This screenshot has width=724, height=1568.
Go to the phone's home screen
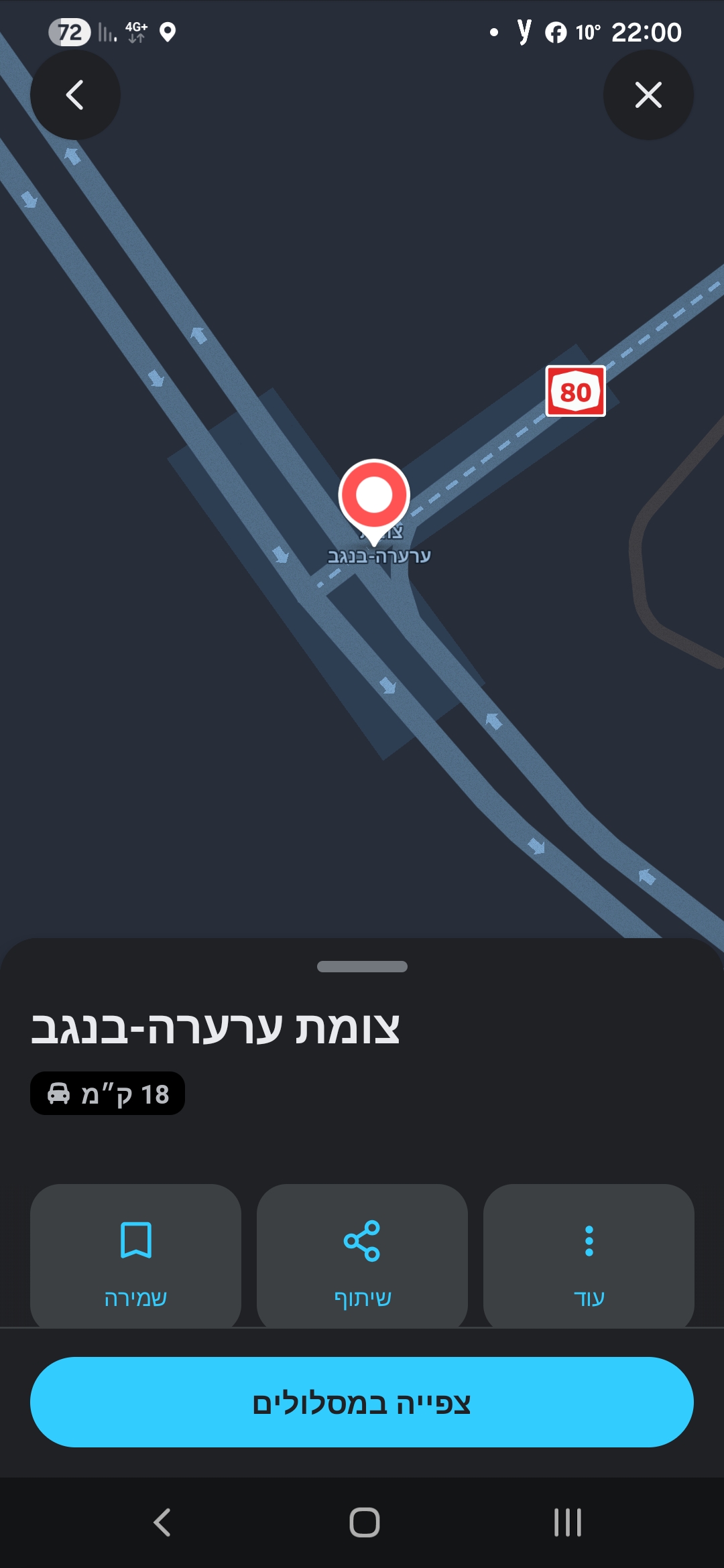364,1522
